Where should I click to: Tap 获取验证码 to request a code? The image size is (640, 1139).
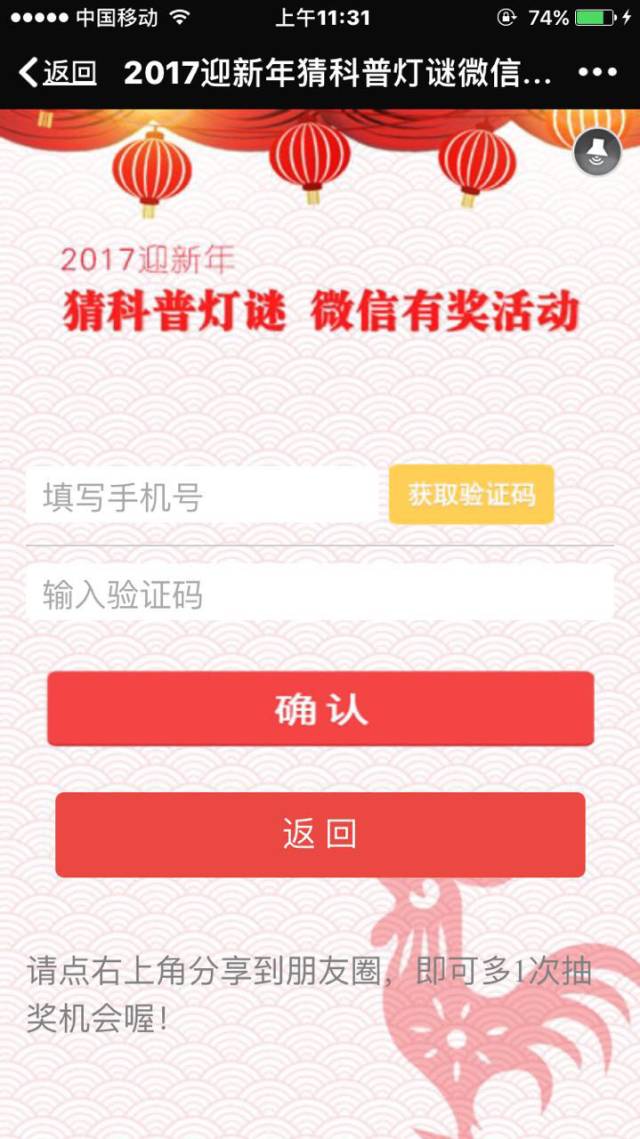coord(471,494)
